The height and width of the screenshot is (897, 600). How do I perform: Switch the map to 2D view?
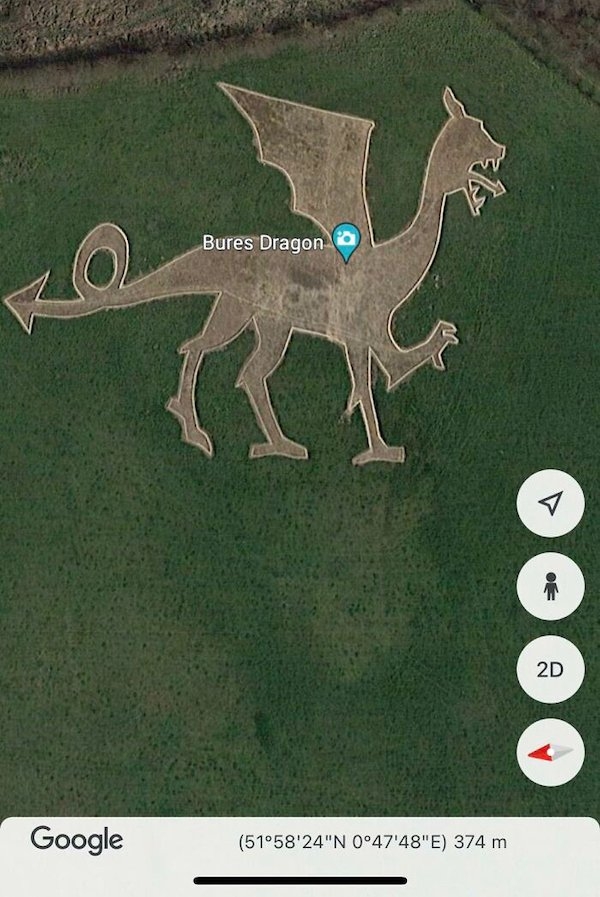[550, 669]
